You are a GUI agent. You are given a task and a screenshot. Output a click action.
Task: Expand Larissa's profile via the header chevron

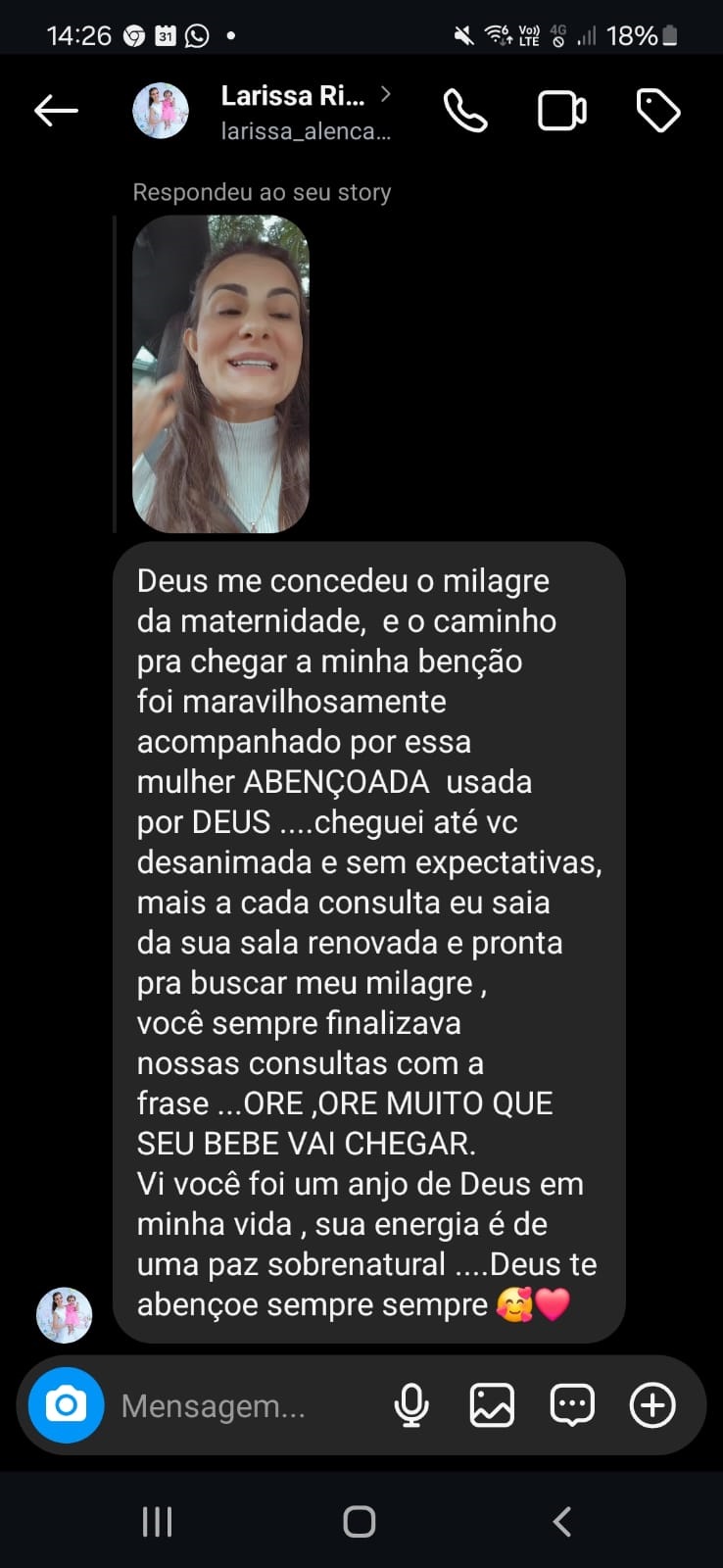tap(386, 95)
